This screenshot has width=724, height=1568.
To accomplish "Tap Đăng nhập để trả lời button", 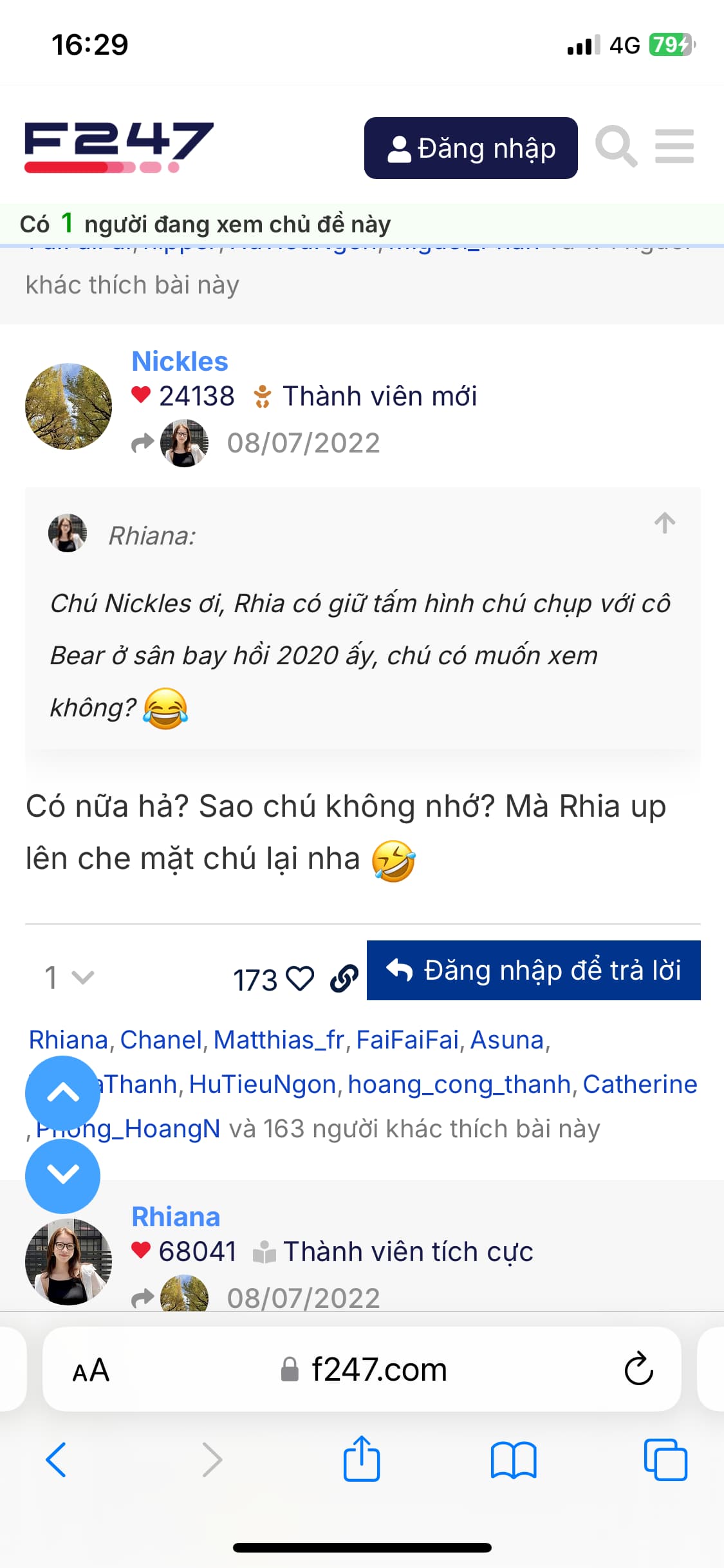I will (534, 971).
